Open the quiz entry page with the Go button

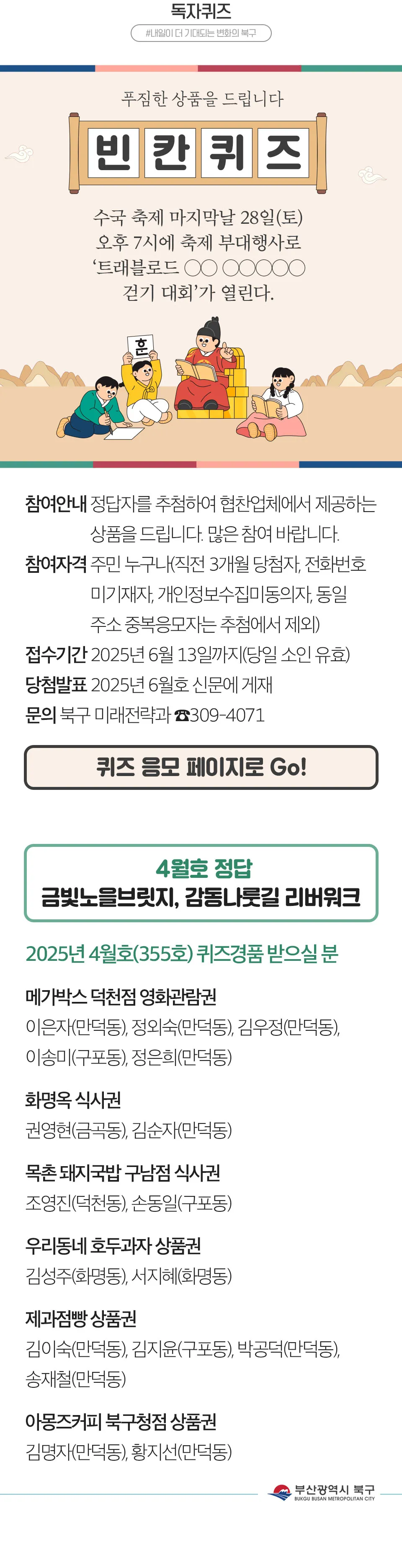click(201, 767)
